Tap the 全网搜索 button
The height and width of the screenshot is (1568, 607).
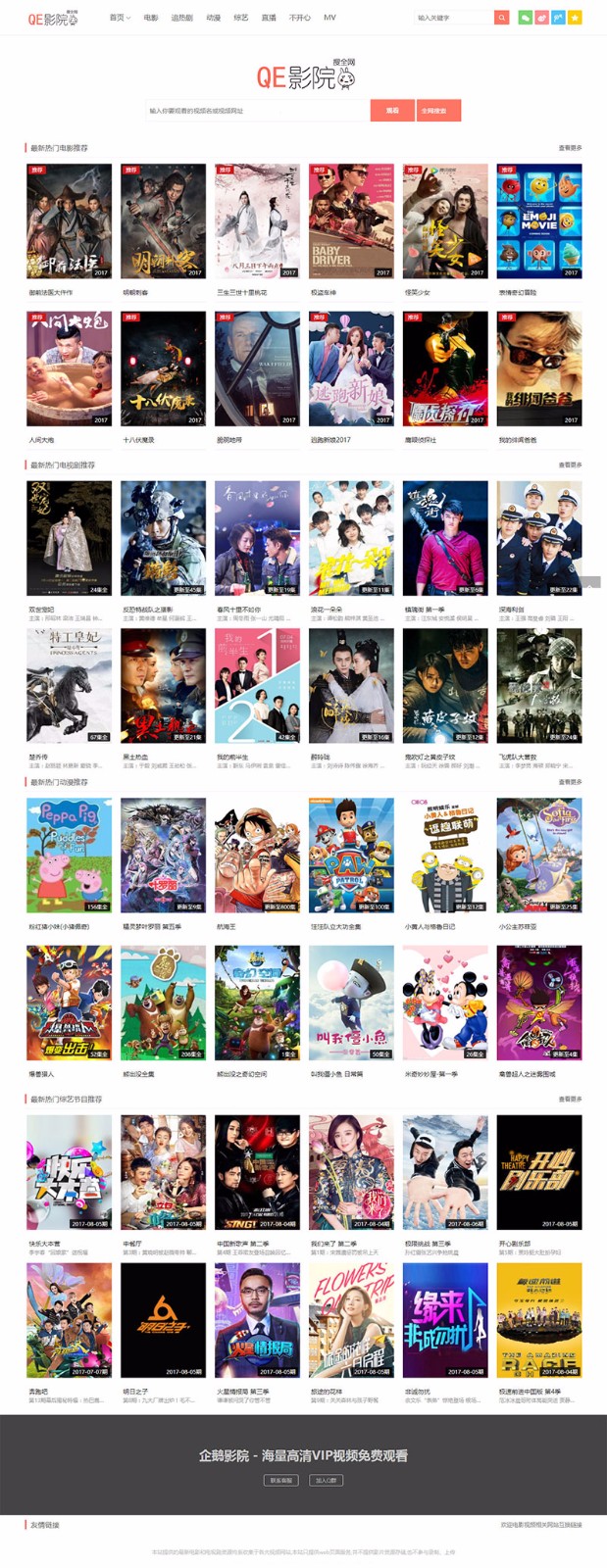point(438,111)
